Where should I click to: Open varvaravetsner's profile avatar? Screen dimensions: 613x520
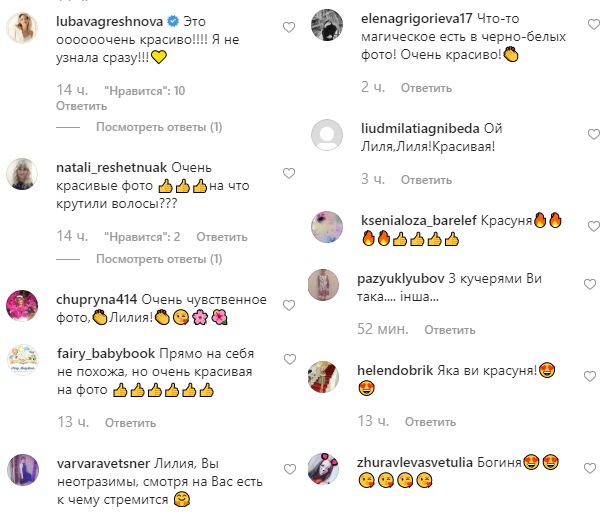(24, 468)
